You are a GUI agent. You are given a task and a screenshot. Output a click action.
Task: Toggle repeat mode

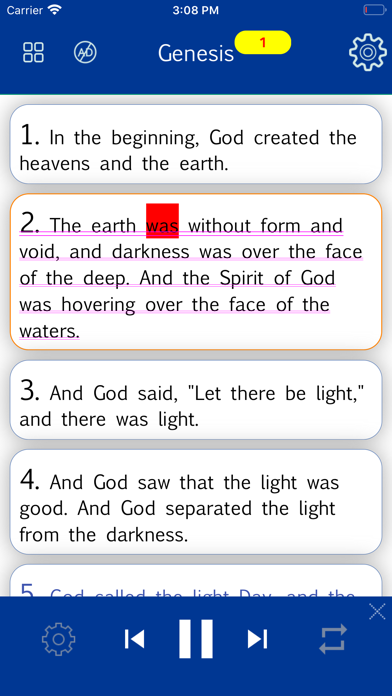[x=333, y=639]
